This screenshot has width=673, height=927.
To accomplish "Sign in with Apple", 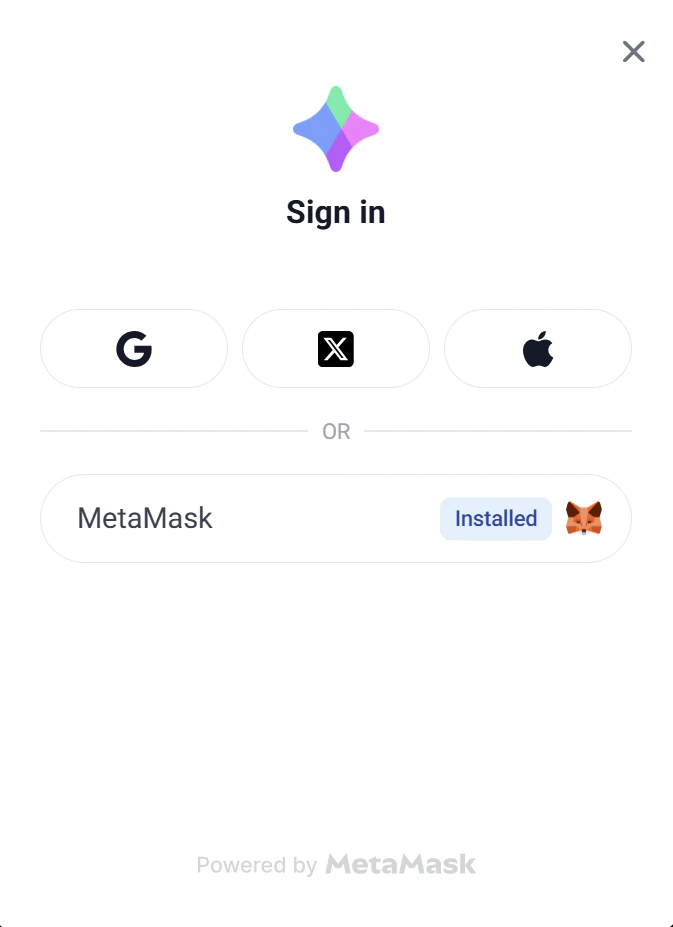I will 538,348.
